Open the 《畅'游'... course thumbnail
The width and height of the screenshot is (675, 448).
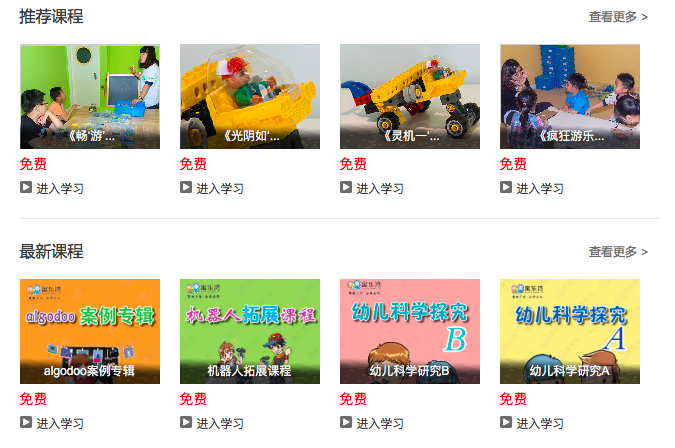(x=90, y=96)
